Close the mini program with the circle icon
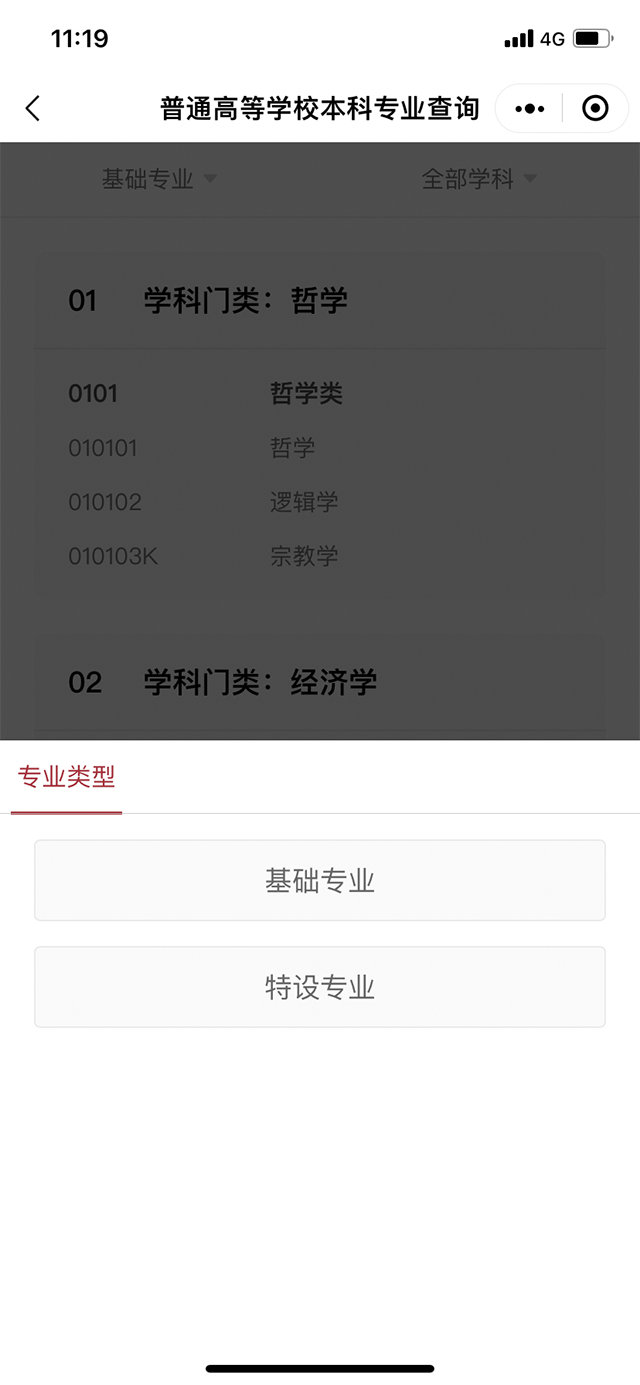 pyautogui.click(x=595, y=108)
